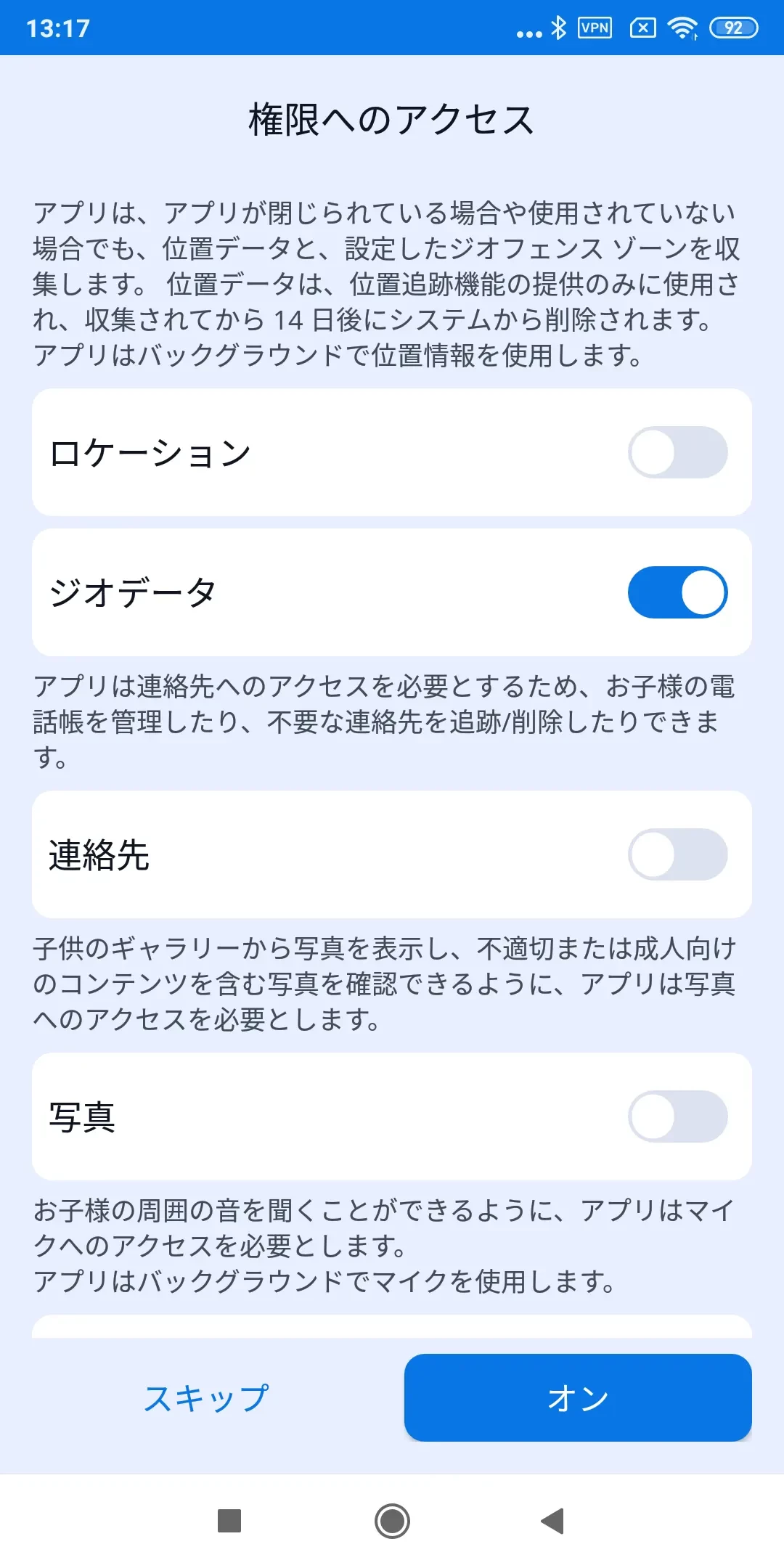The height and width of the screenshot is (1568, 784).
Task: Turn off the ジオデータ switch
Action: pyautogui.click(x=677, y=592)
